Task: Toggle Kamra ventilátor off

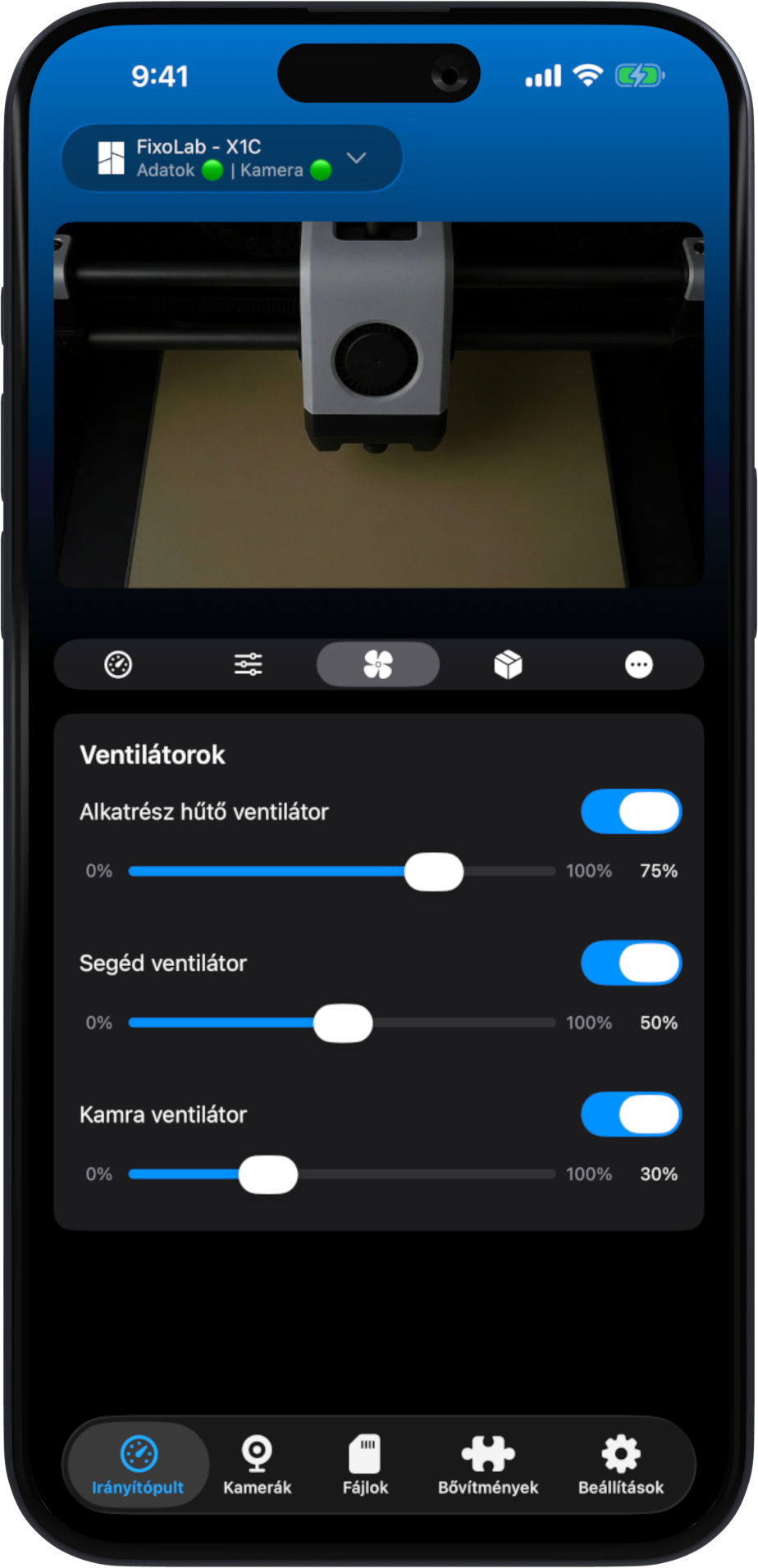Action: point(631,1114)
